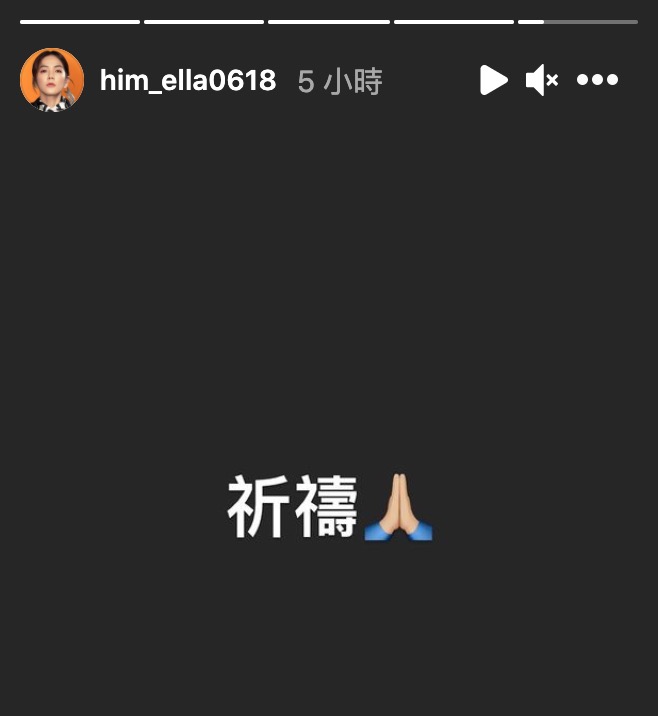This screenshot has width=658, height=716.
Task: Open the him_ella0618 username link
Action: pos(188,81)
